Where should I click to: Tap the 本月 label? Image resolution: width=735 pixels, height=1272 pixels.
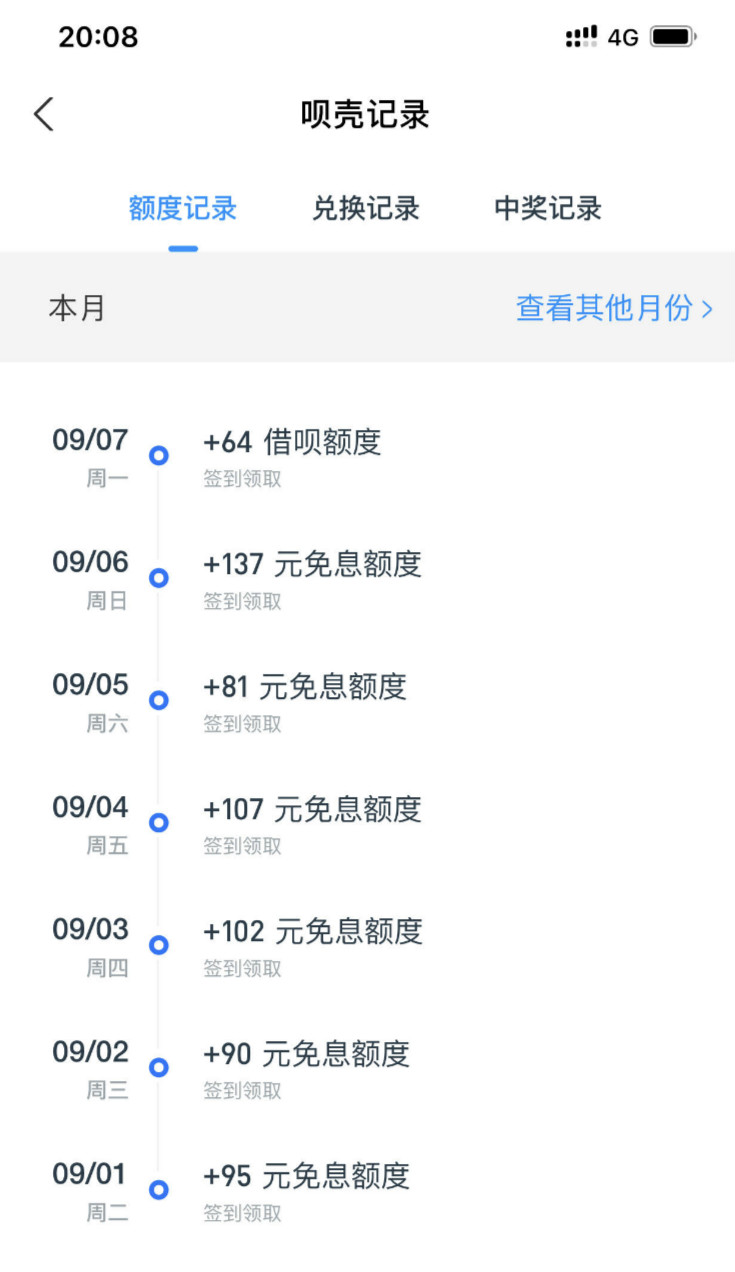coord(79,309)
